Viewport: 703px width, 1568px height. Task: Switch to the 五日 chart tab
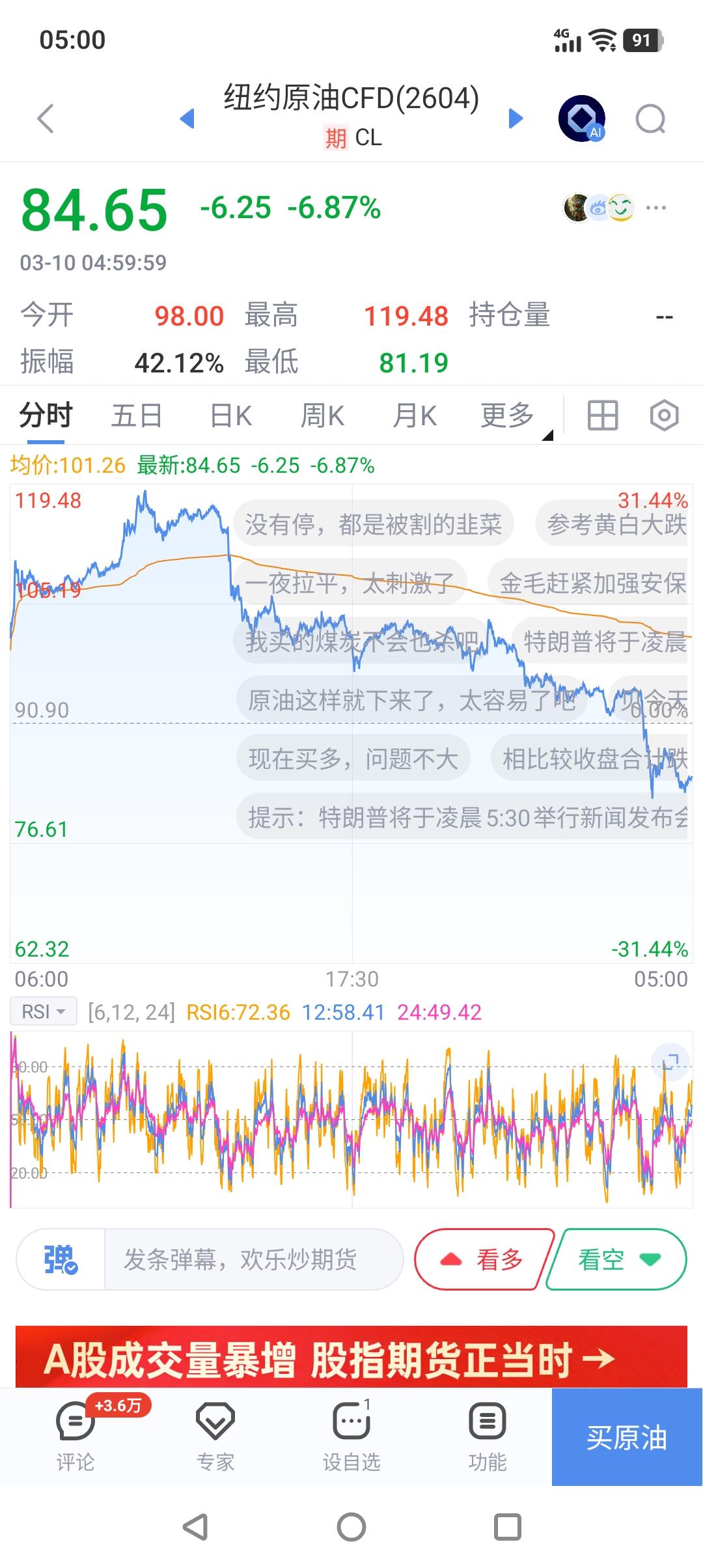(137, 415)
